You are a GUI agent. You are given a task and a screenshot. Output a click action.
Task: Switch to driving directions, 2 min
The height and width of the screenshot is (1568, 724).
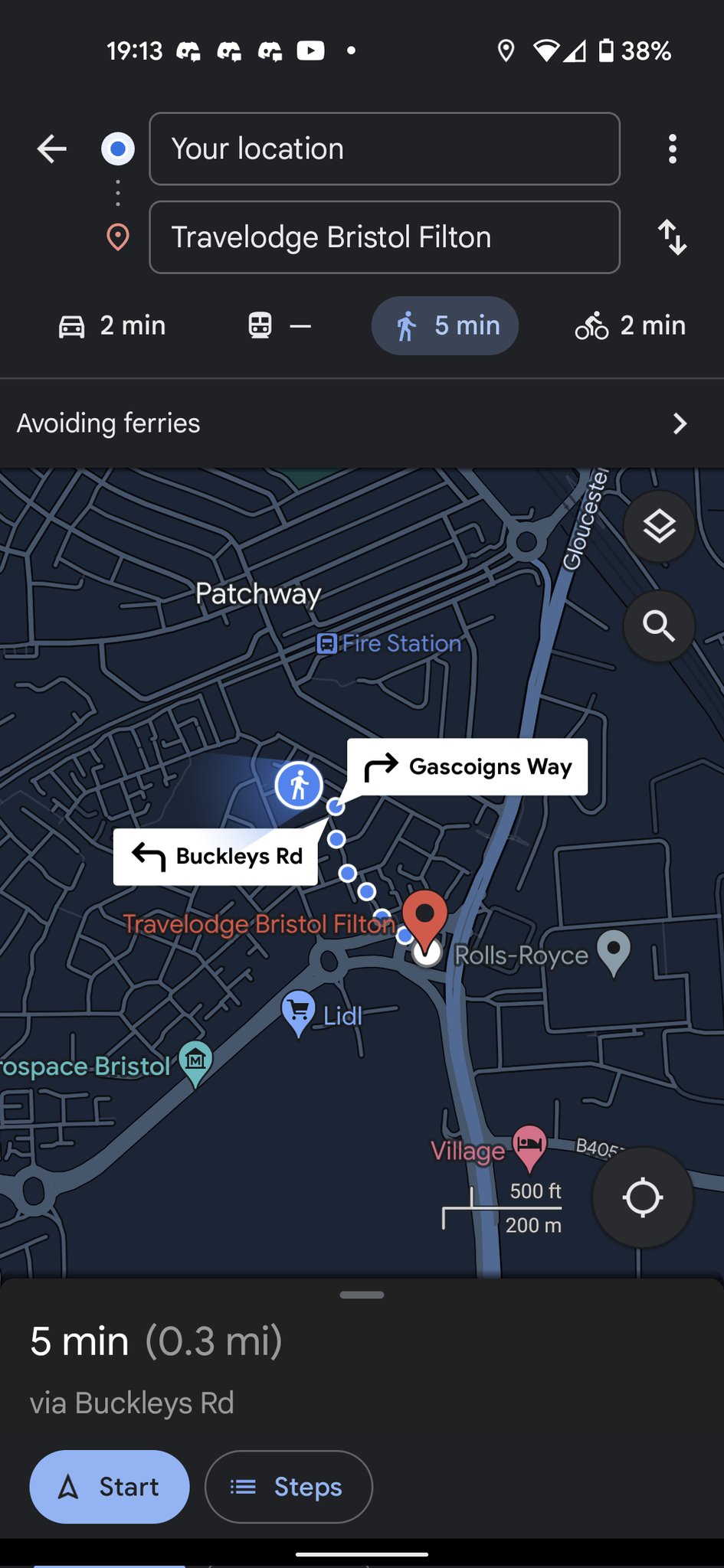pos(113,326)
